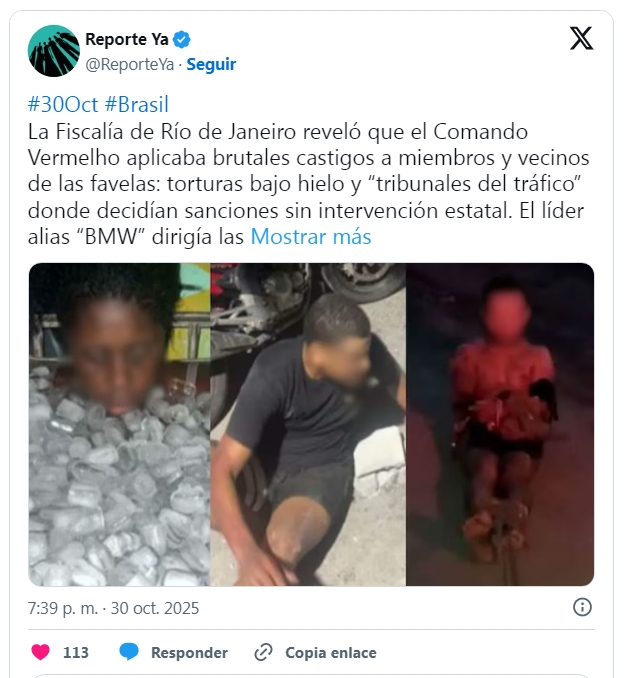This screenshot has width=628, height=678.
Task: Tap Responder to reply to the post
Action: [174, 652]
